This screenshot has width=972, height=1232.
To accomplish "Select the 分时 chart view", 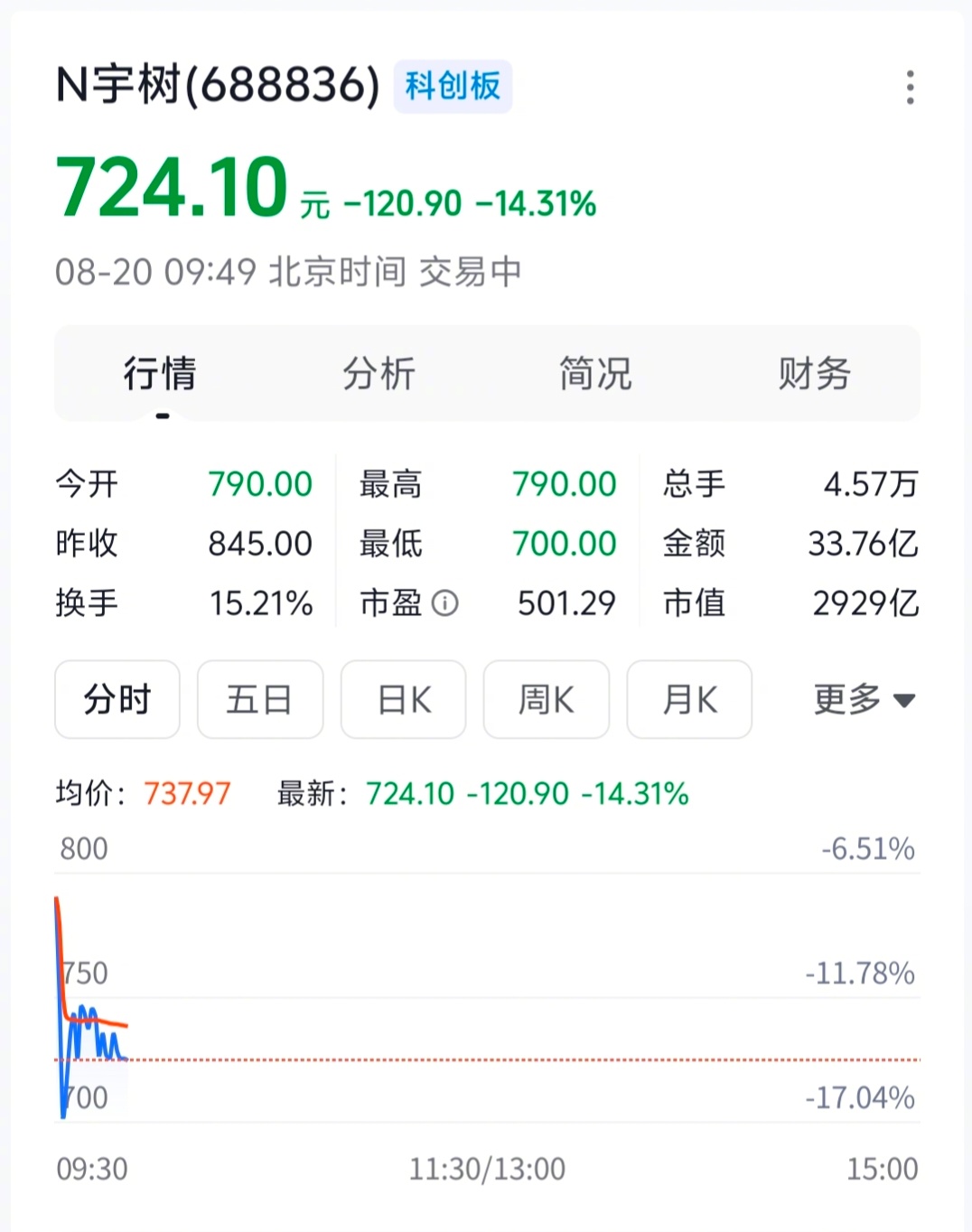I will tap(117, 699).
